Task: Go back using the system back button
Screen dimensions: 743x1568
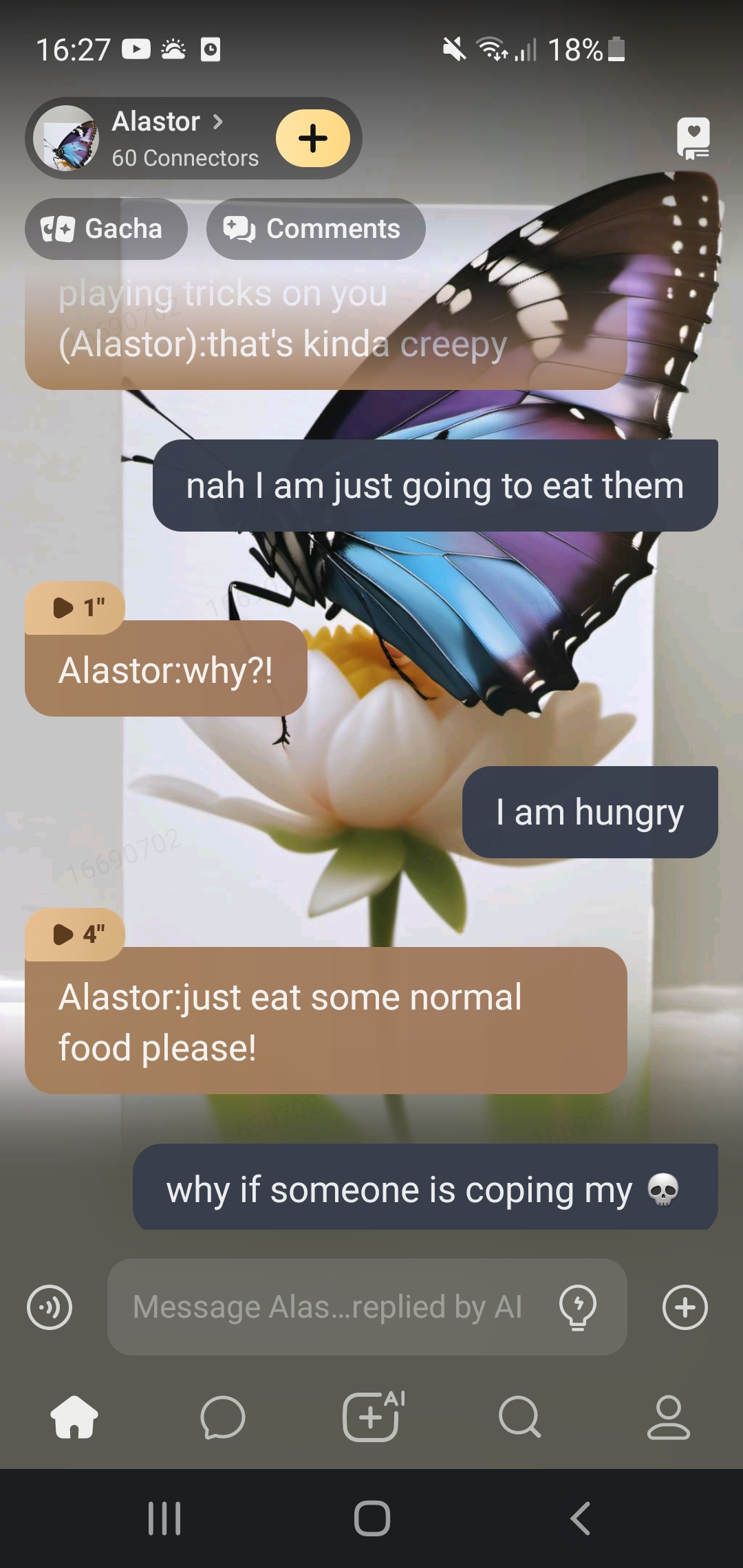Action: point(580,1518)
